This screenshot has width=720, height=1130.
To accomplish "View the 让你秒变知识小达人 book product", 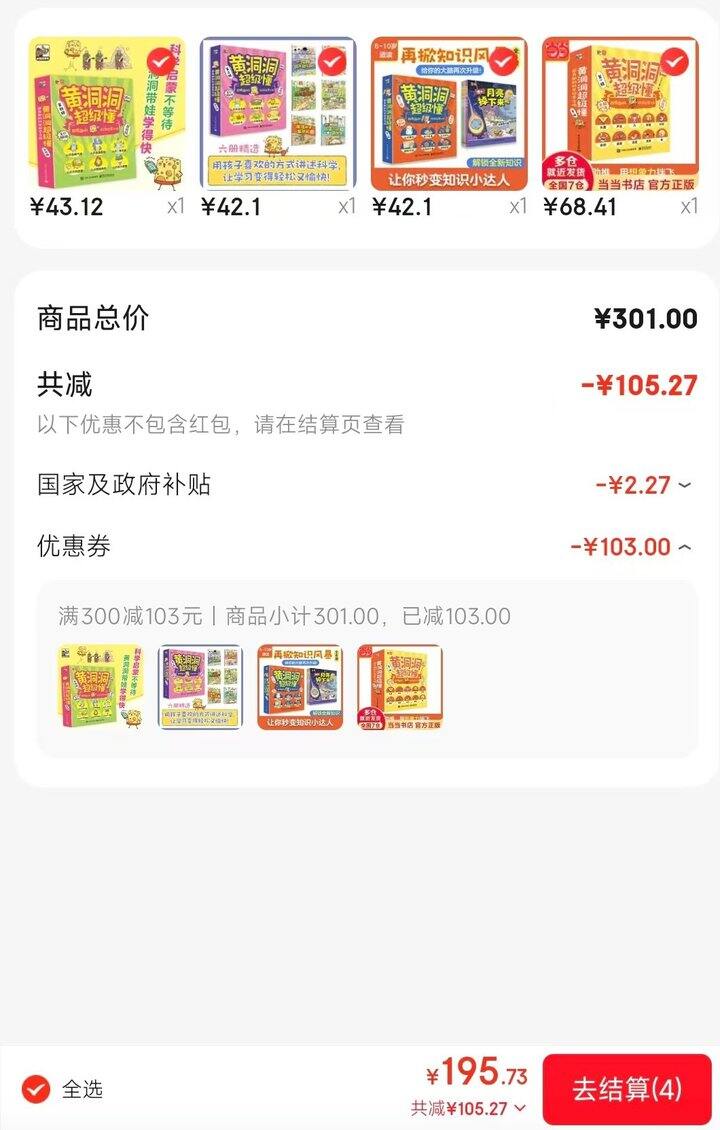I will [x=448, y=115].
